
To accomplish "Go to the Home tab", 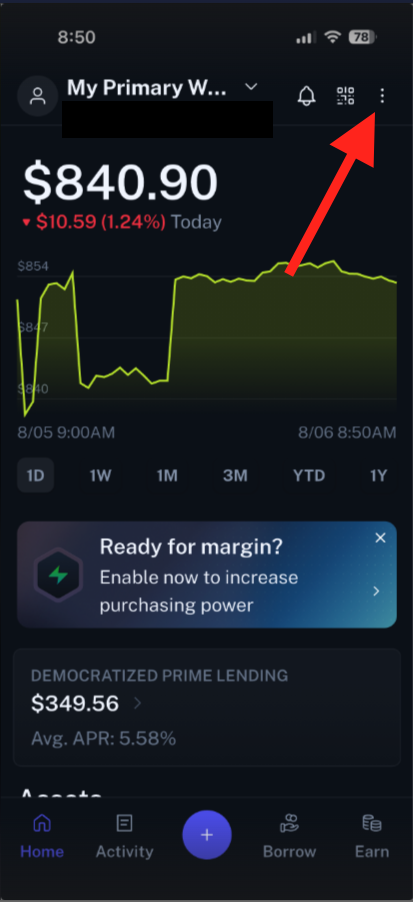I will point(42,836).
